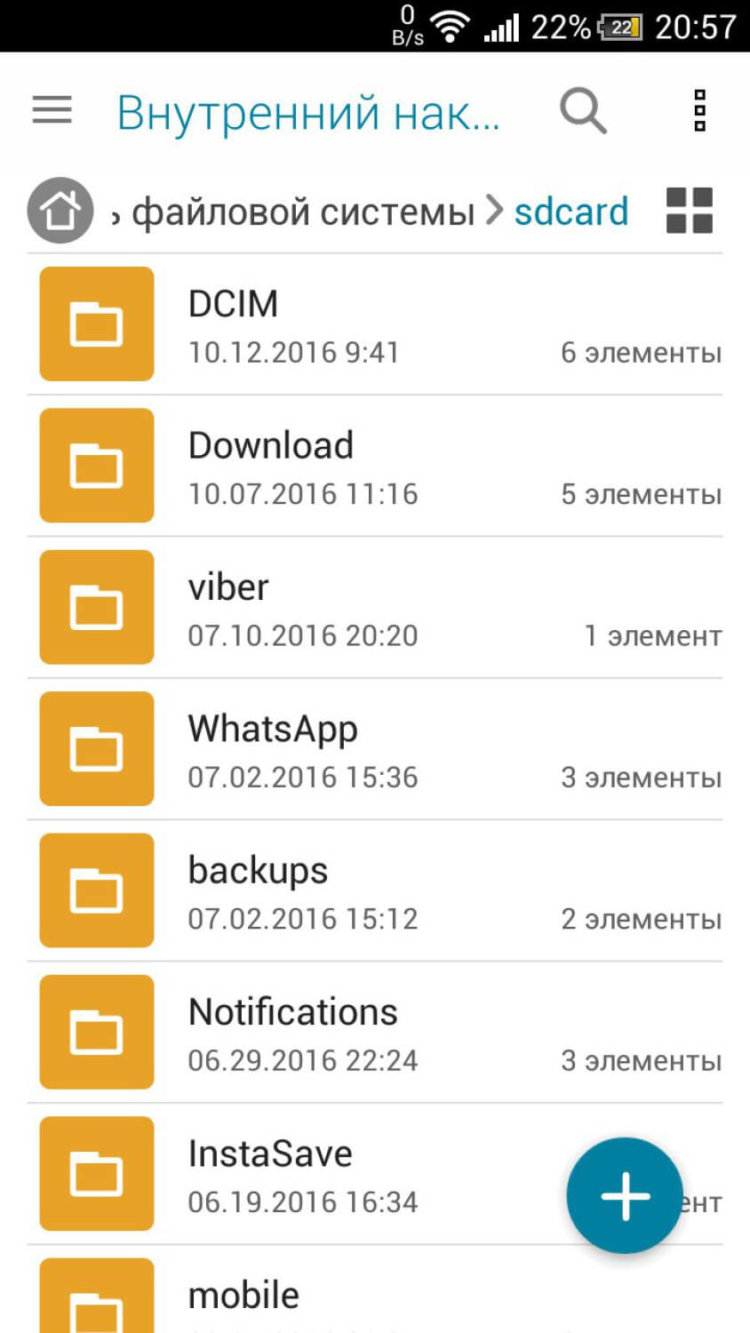The image size is (750, 1333).
Task: Open the viber folder icon
Action: pos(95,607)
